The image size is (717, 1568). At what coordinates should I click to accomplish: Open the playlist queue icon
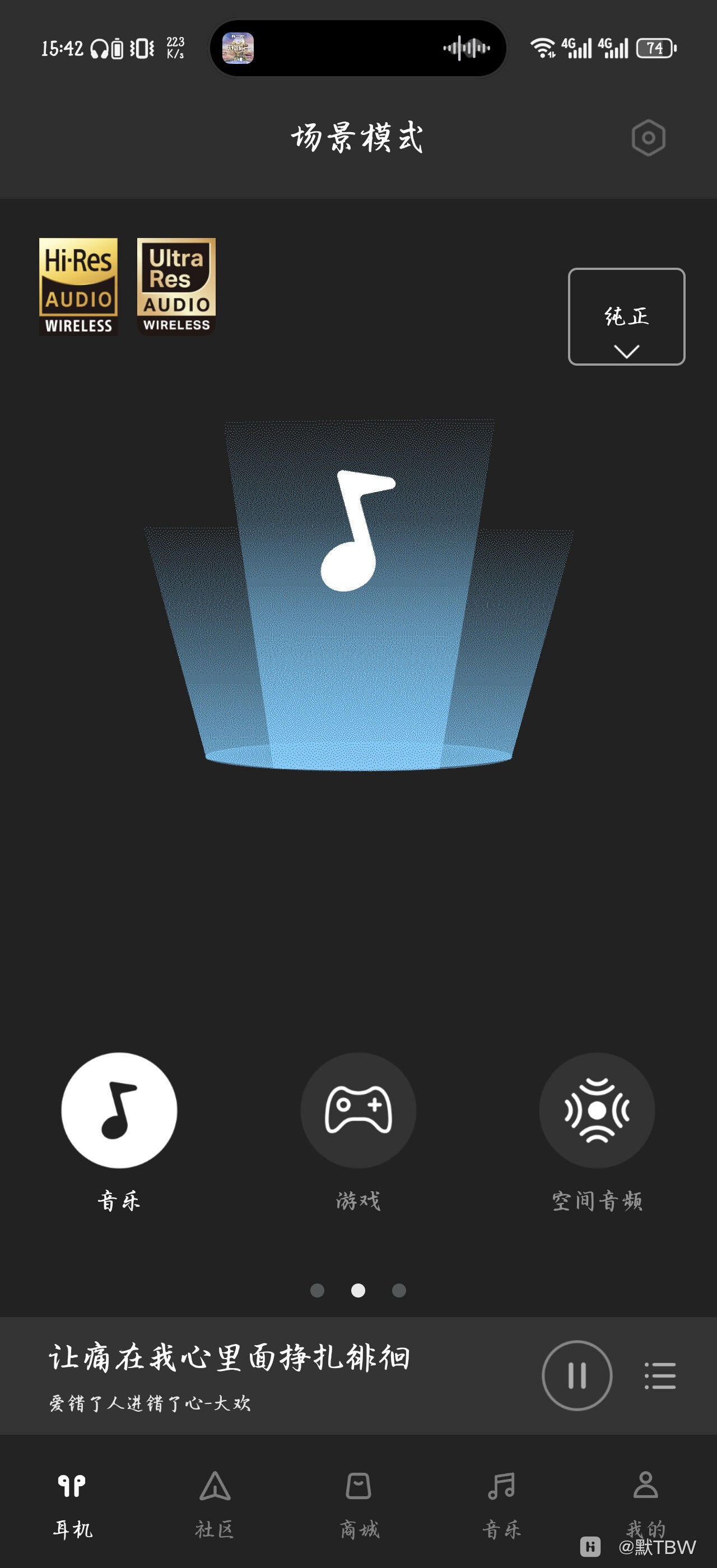click(x=660, y=1376)
